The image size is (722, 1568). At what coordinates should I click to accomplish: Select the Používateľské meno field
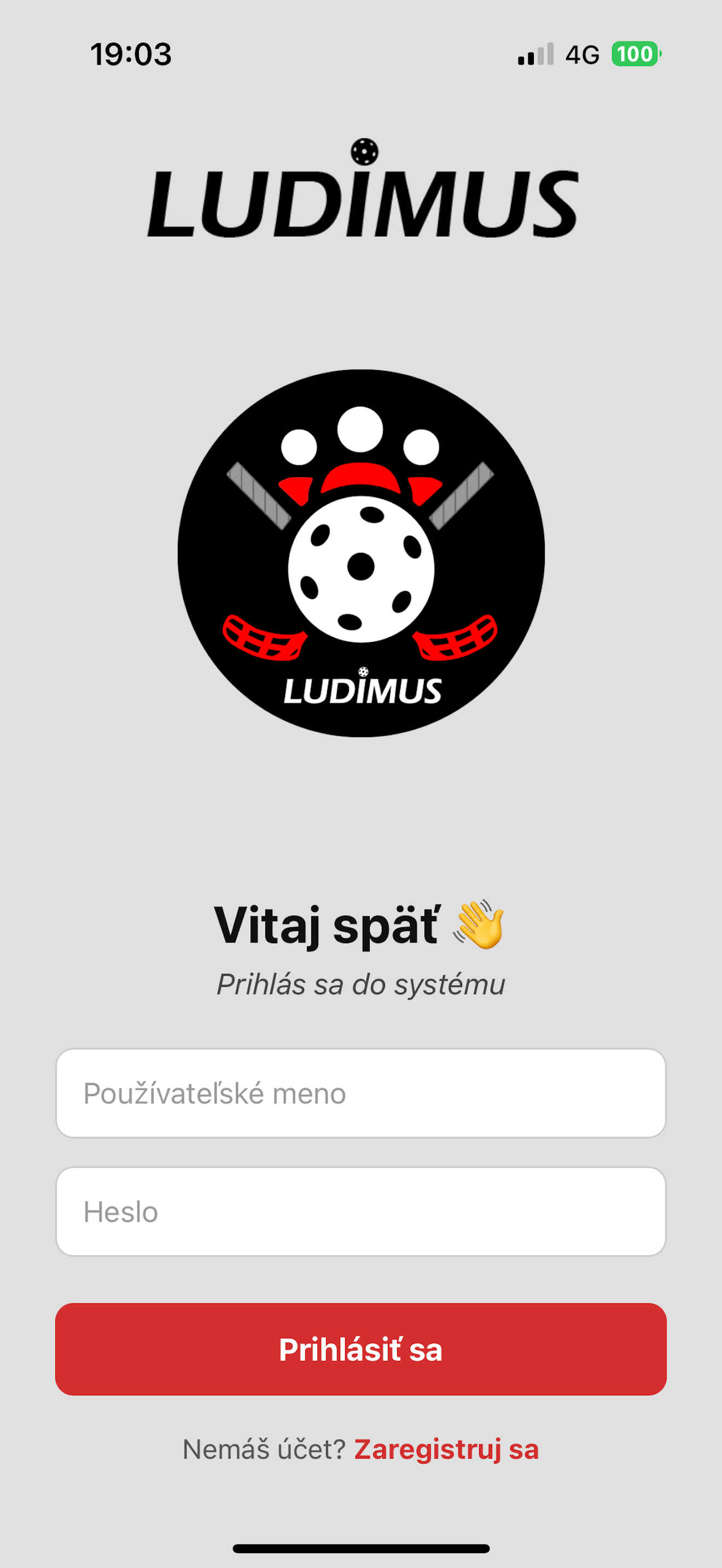pos(362,1092)
